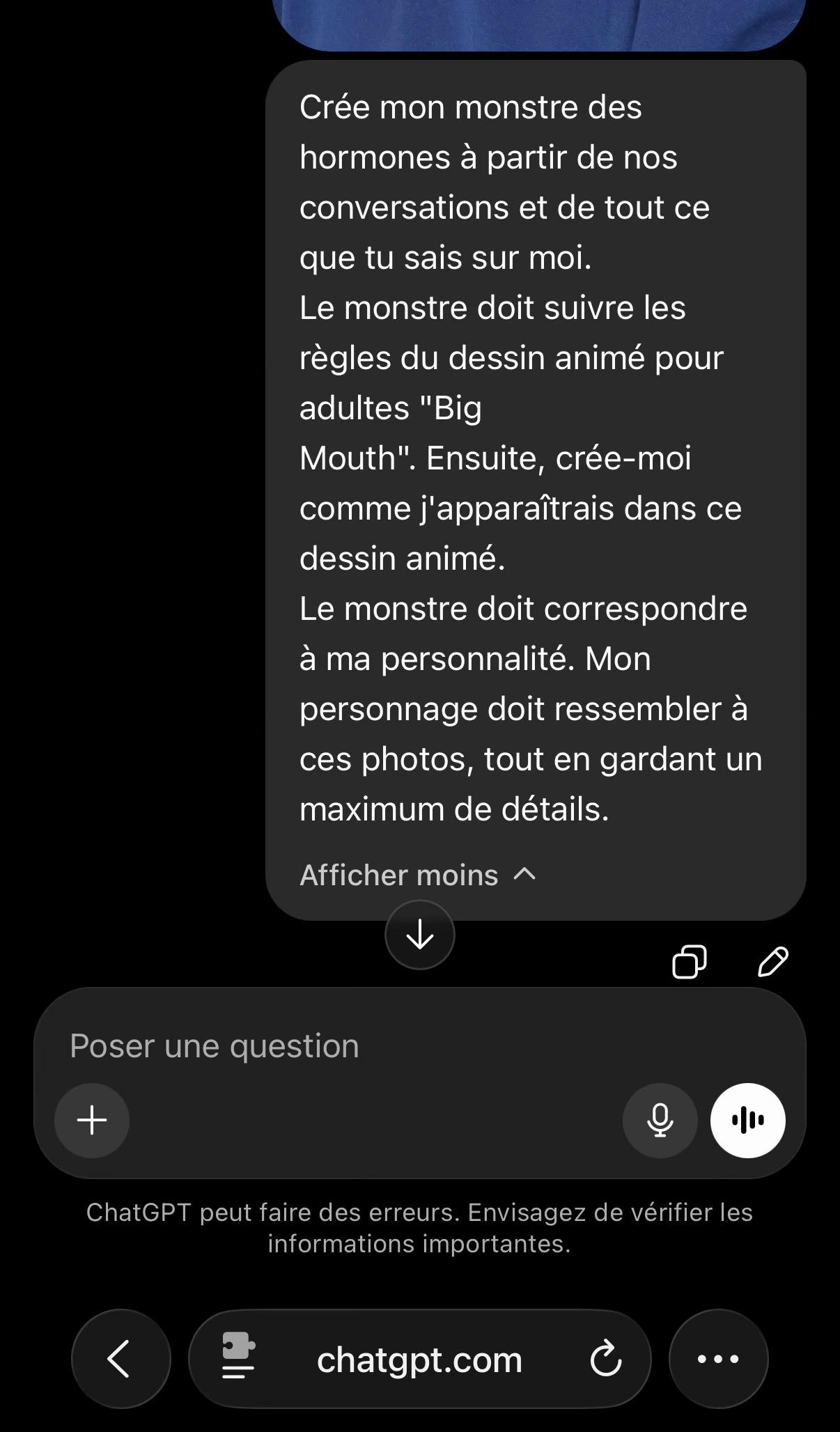Copy the message text
This screenshot has height=1432, width=840.
click(690, 962)
